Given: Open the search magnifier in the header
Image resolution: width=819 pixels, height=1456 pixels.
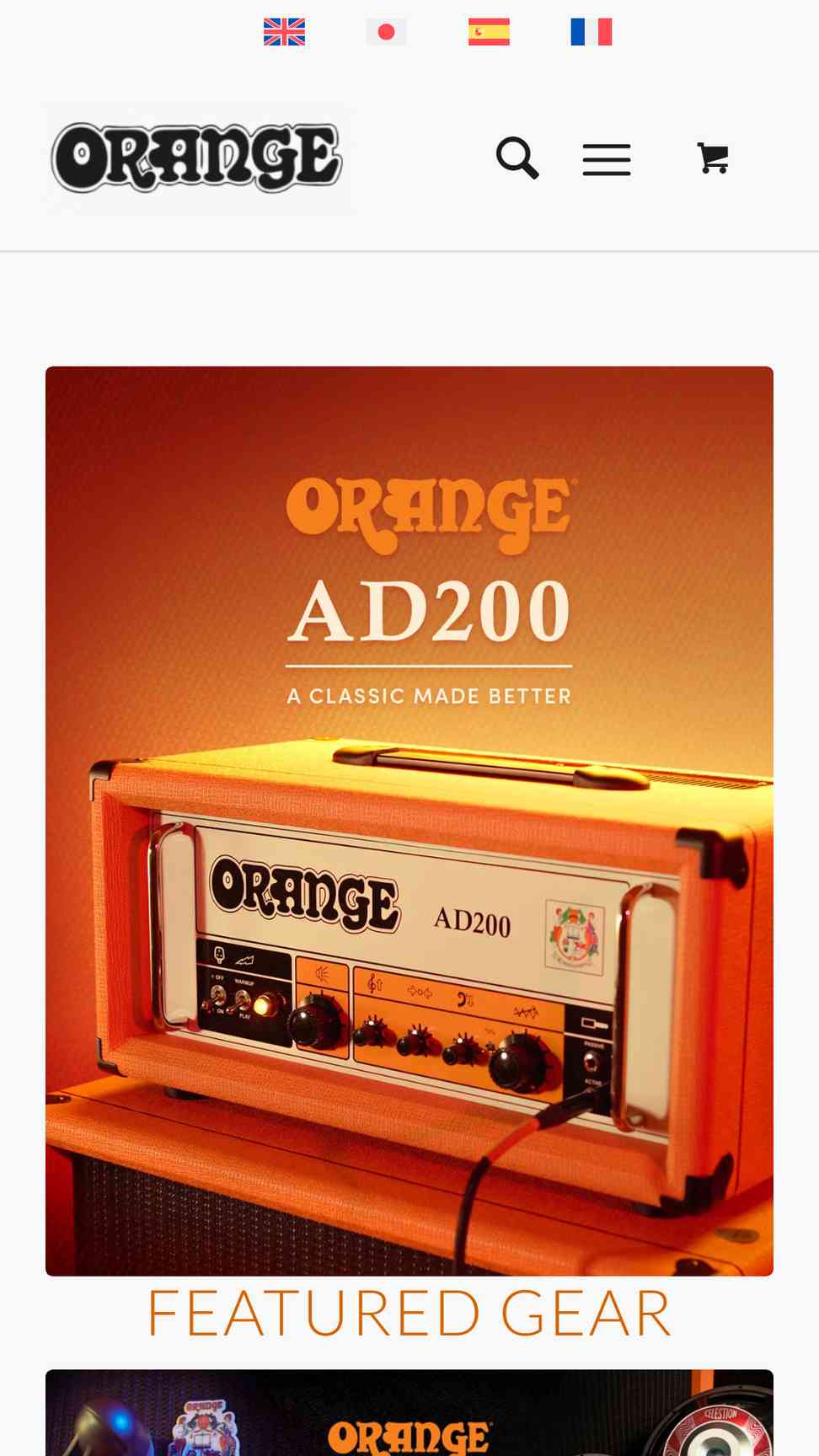Looking at the screenshot, I should pyautogui.click(x=517, y=158).
